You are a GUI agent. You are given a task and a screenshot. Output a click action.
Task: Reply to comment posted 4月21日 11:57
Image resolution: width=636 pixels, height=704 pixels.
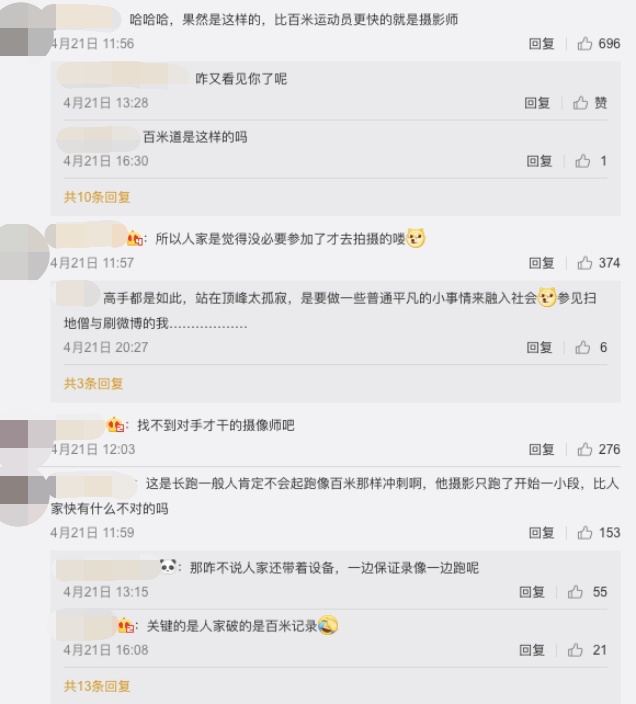(x=541, y=263)
